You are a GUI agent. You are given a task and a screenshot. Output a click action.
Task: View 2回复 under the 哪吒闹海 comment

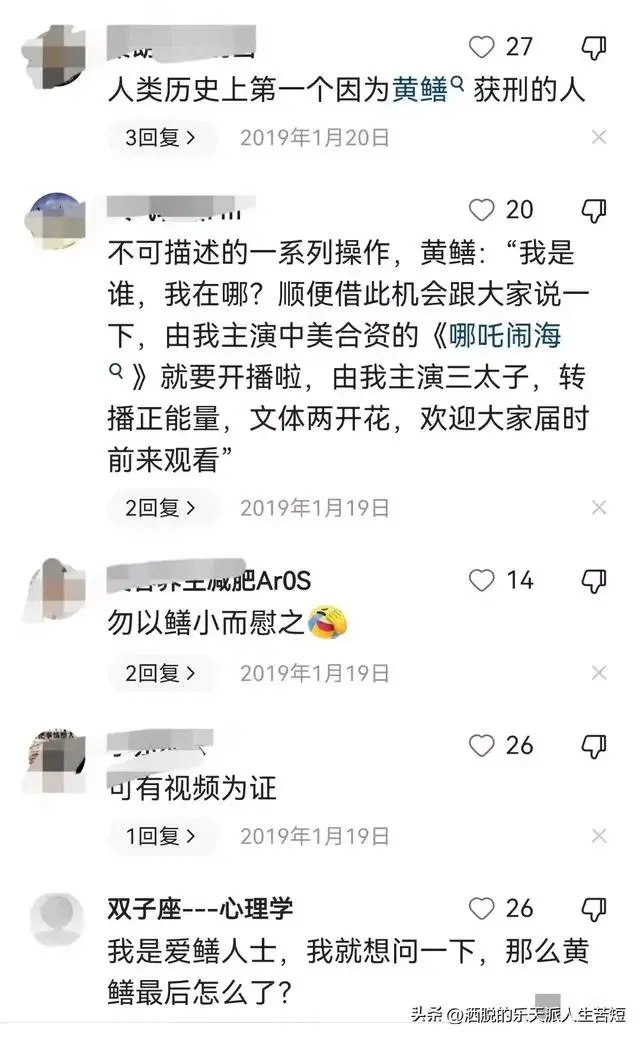(x=160, y=508)
